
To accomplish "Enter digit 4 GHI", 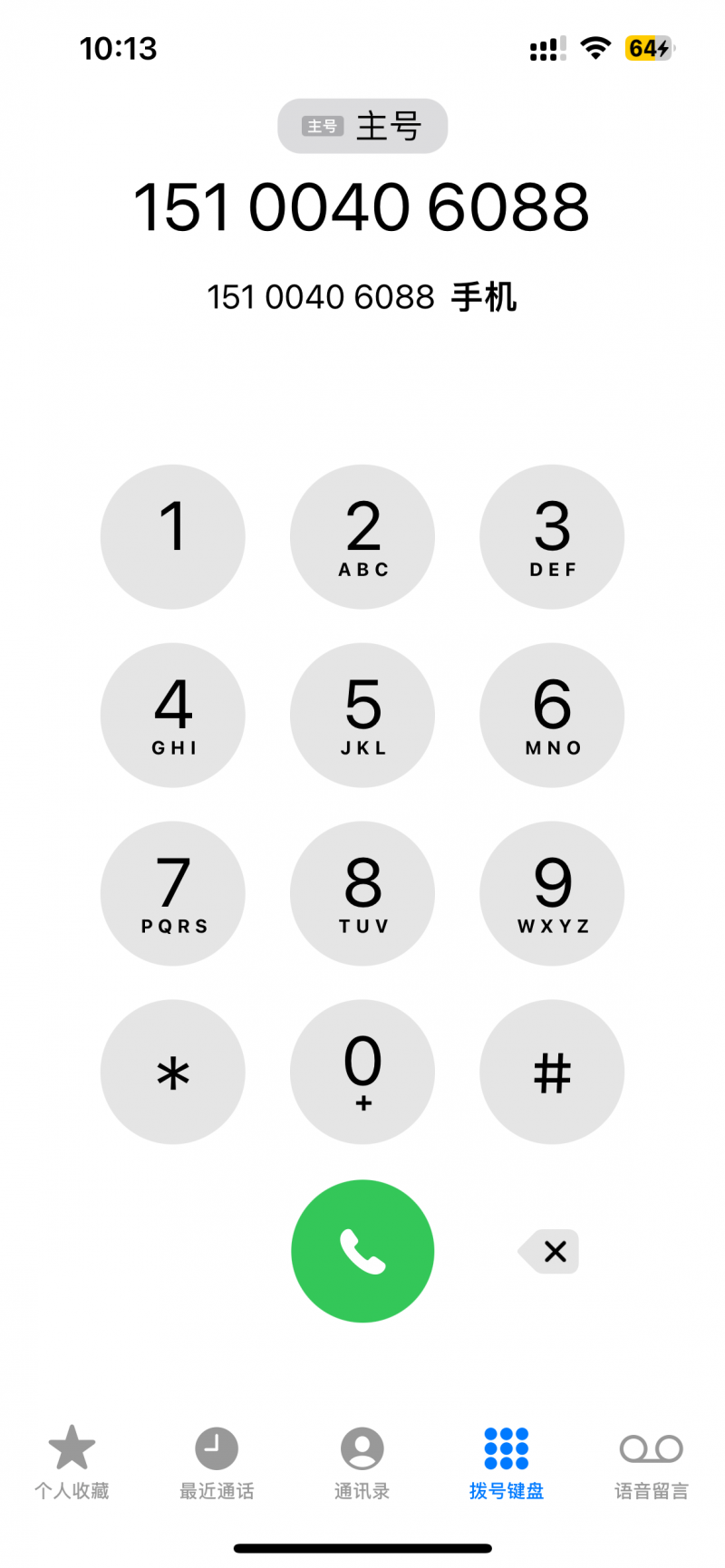I will click(173, 715).
